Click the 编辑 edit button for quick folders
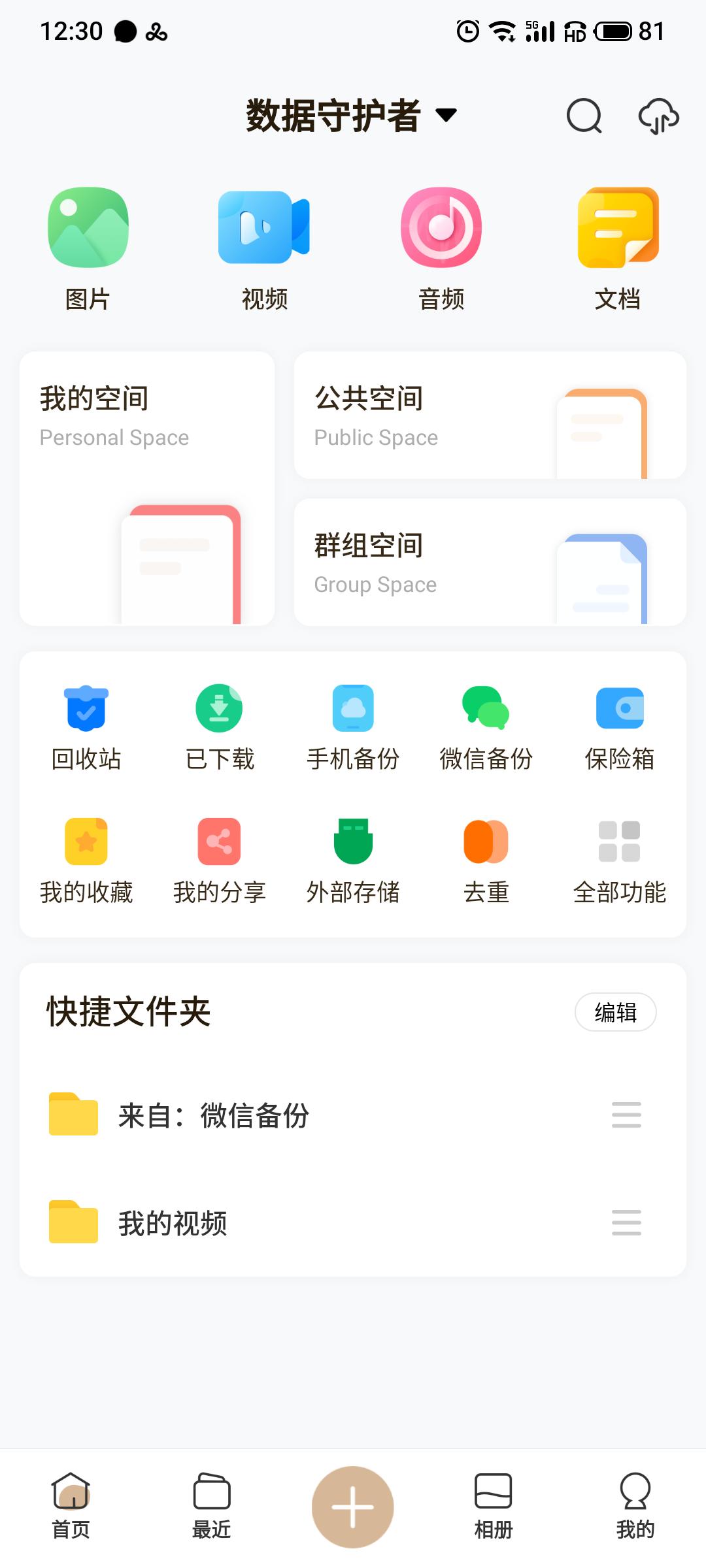The width and height of the screenshot is (706, 1568). point(615,1011)
